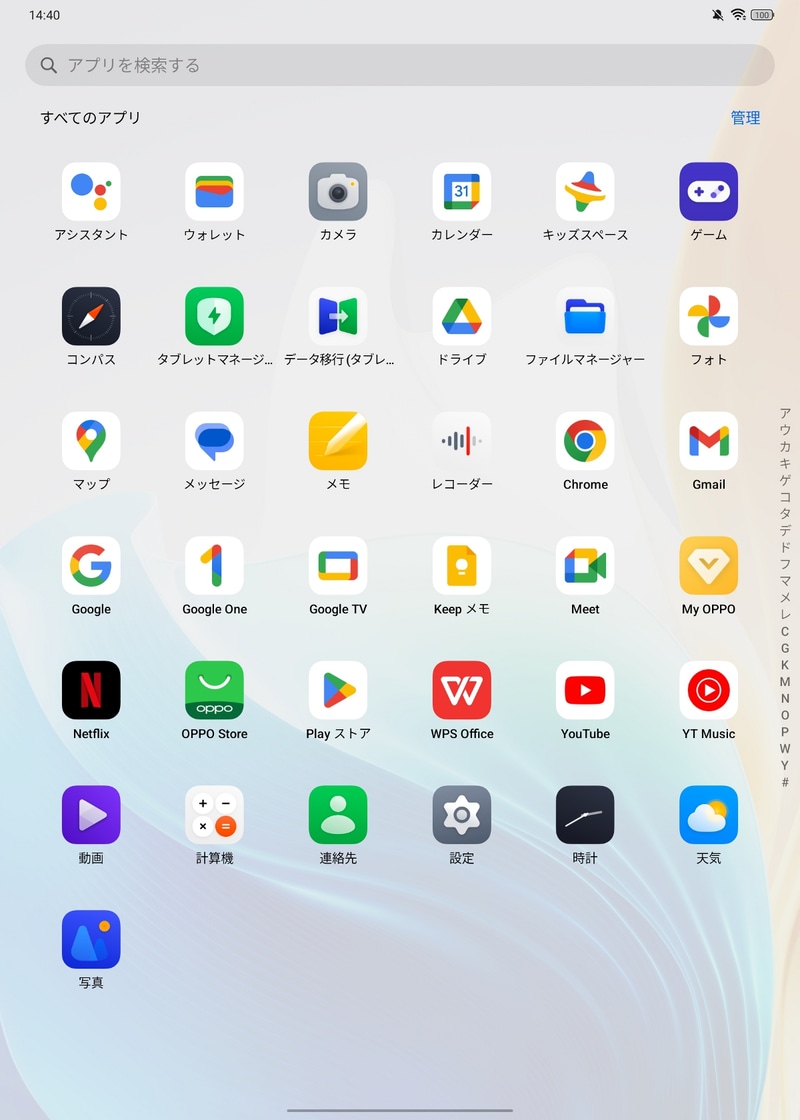Open 設定 (Settings)
Viewport: 800px width, 1120px height.
tap(462, 815)
